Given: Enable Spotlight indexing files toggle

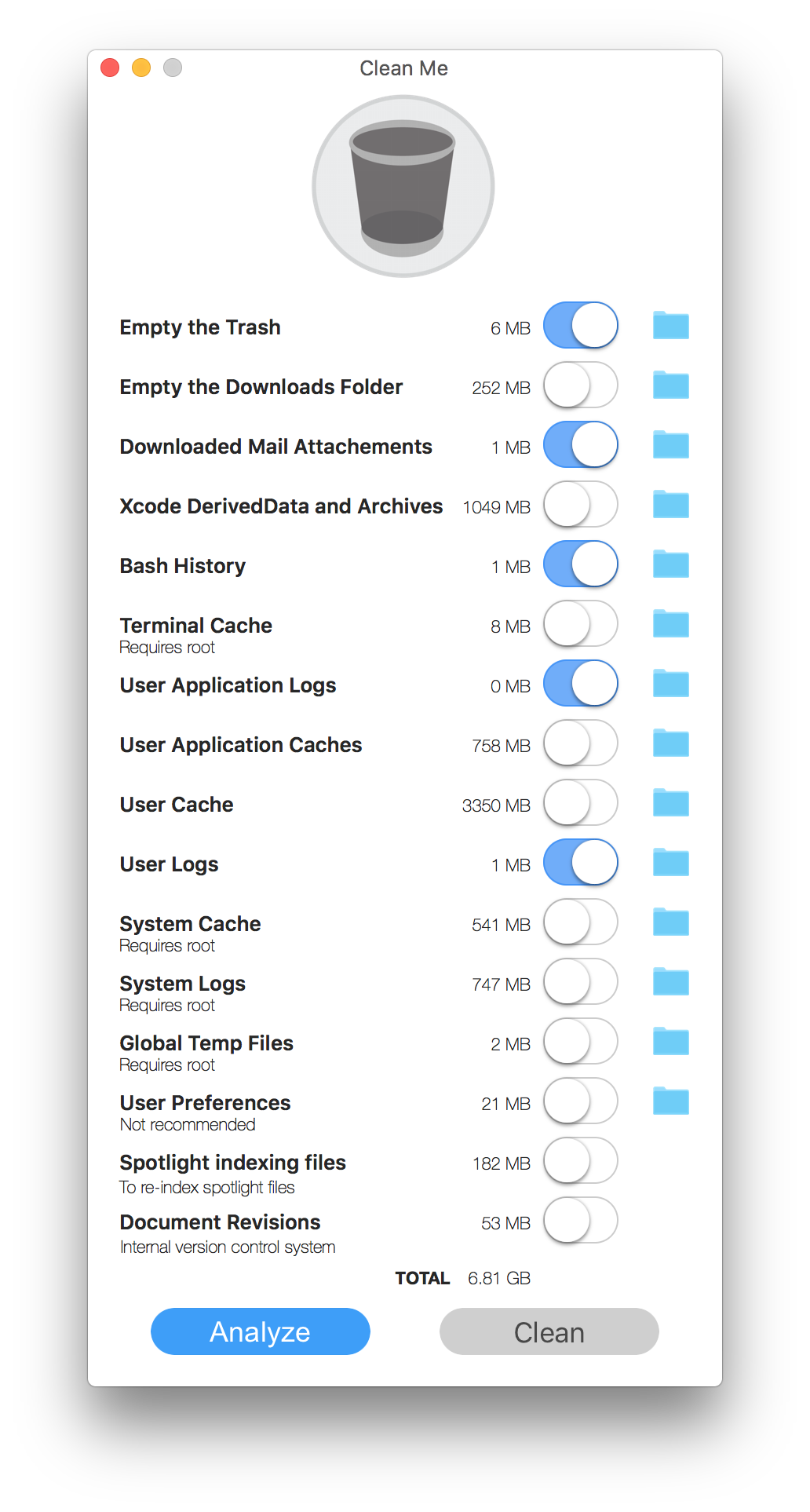Looking at the screenshot, I should (x=581, y=1160).
